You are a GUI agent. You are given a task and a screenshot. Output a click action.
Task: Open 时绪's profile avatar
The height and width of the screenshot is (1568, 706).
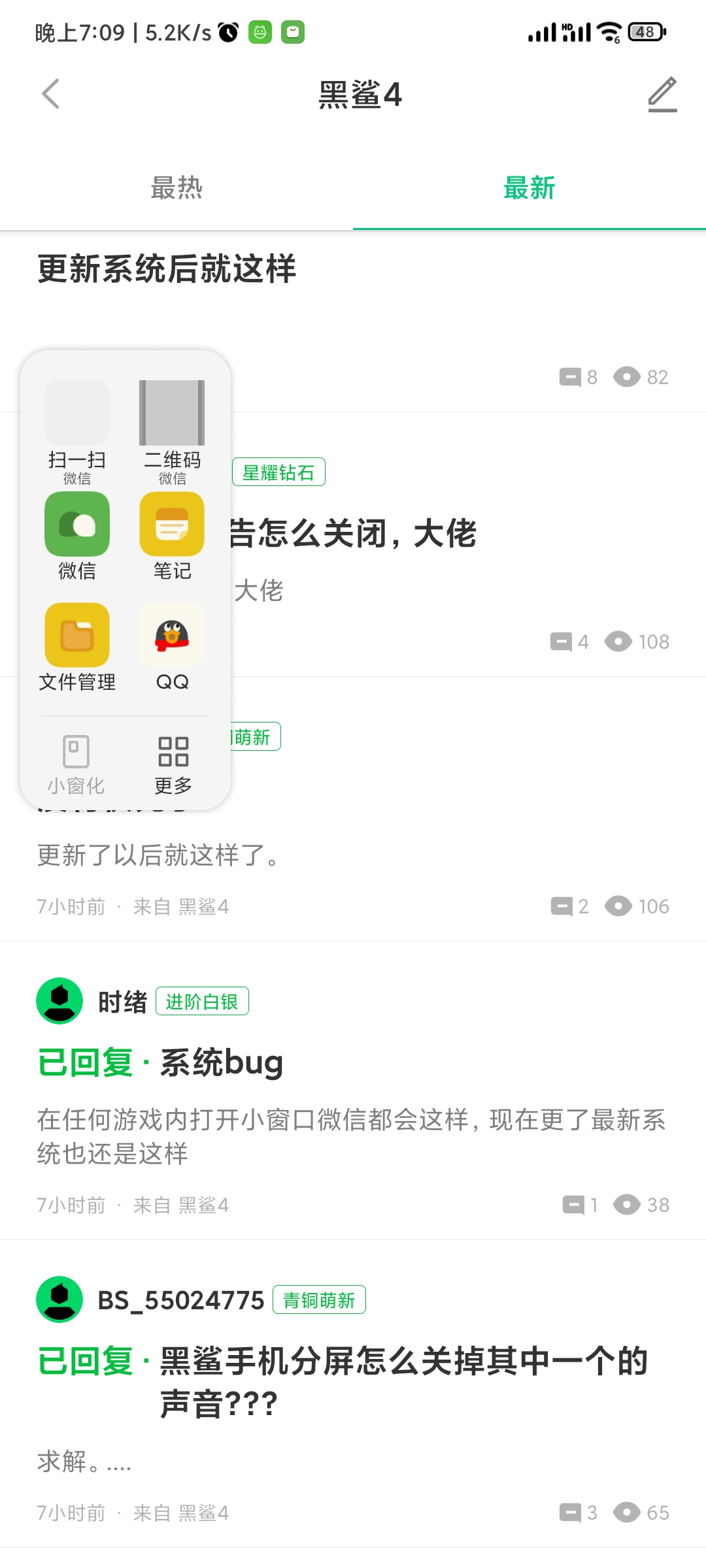(59, 1001)
